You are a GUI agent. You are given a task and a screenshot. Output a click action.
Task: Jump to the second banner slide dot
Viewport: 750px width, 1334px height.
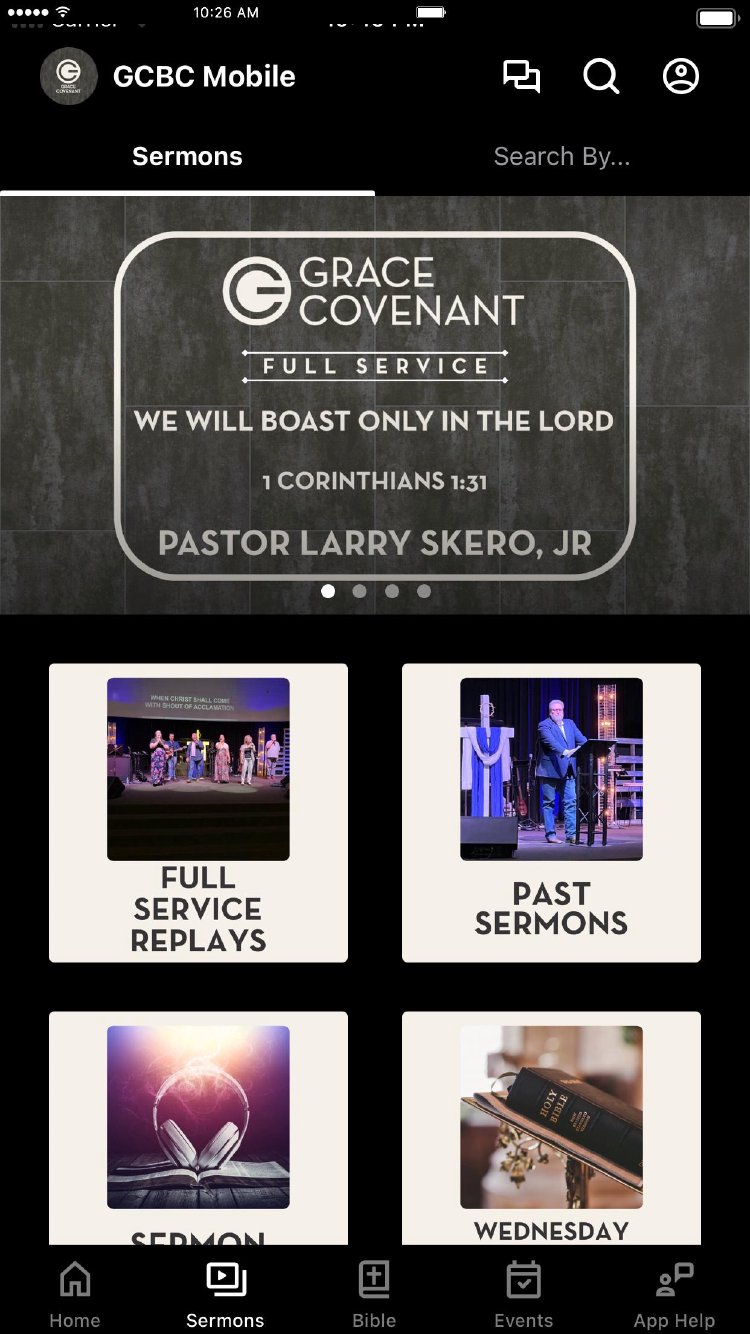(x=360, y=591)
